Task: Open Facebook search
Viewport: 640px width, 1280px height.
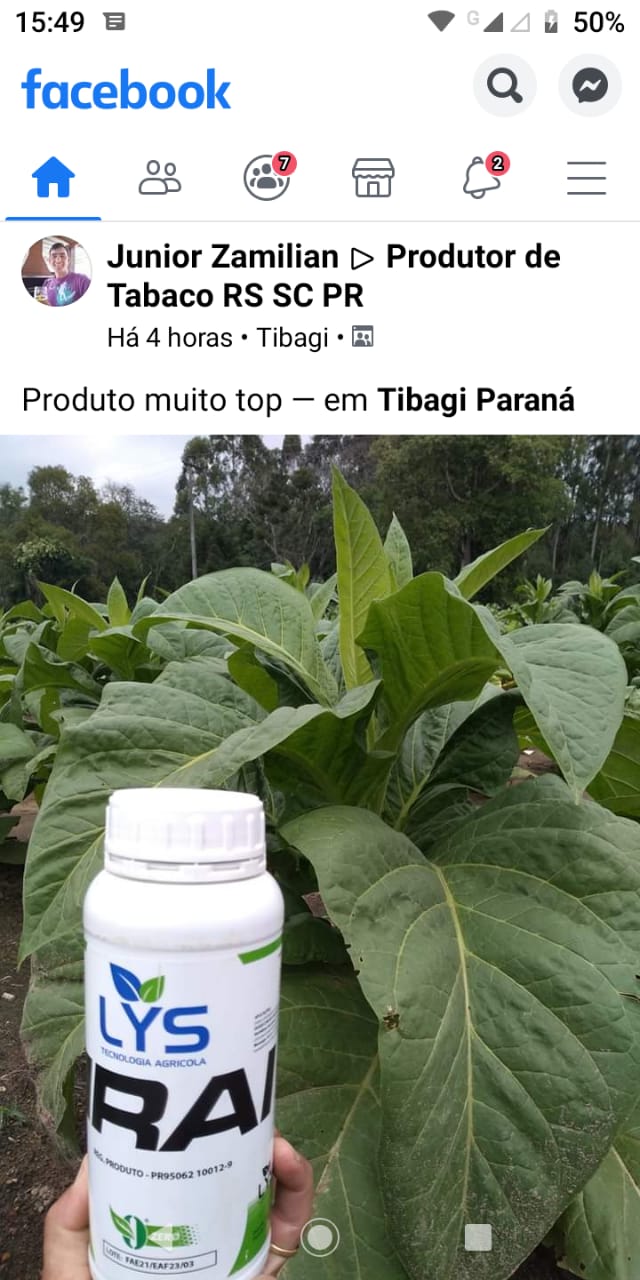Action: pyautogui.click(x=505, y=87)
